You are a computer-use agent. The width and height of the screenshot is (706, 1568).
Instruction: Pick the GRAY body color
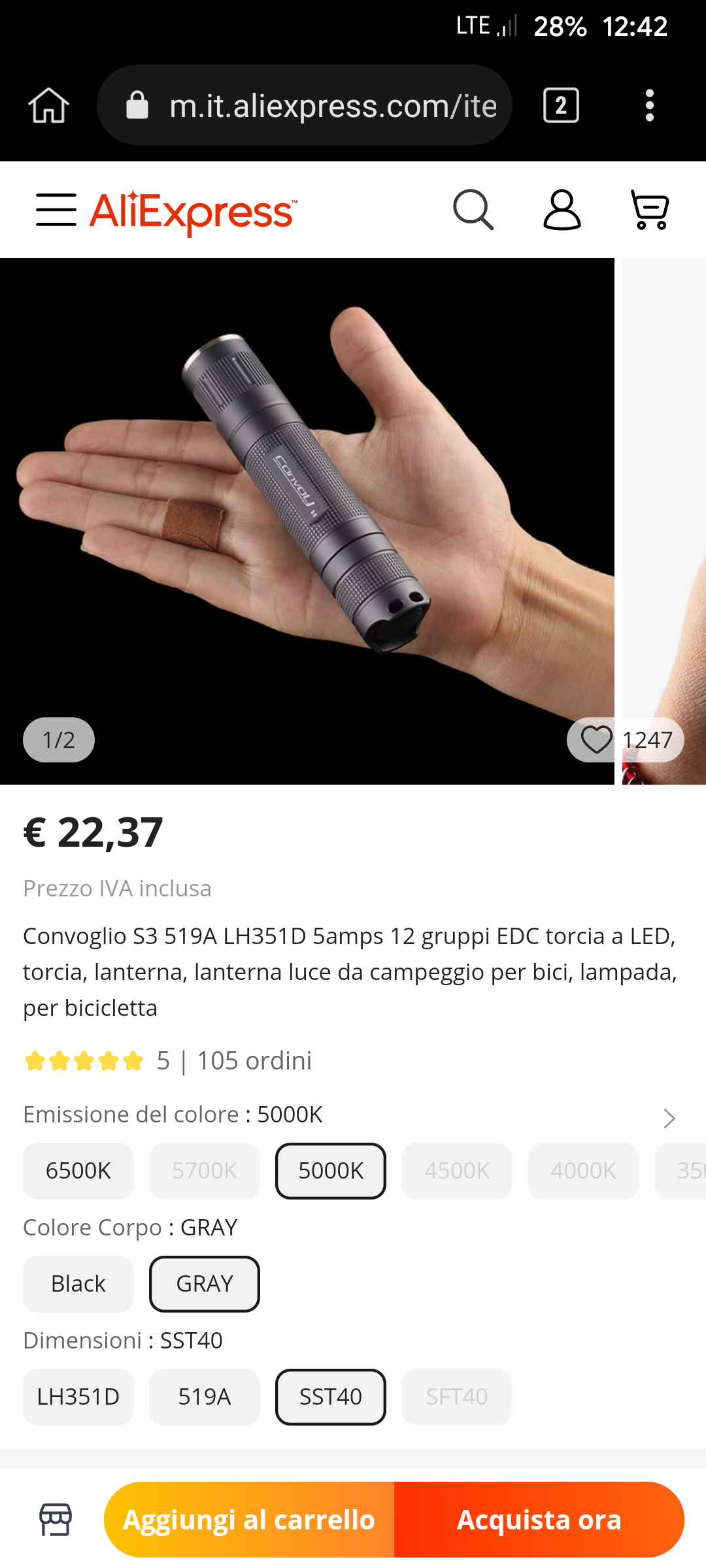(x=205, y=1284)
